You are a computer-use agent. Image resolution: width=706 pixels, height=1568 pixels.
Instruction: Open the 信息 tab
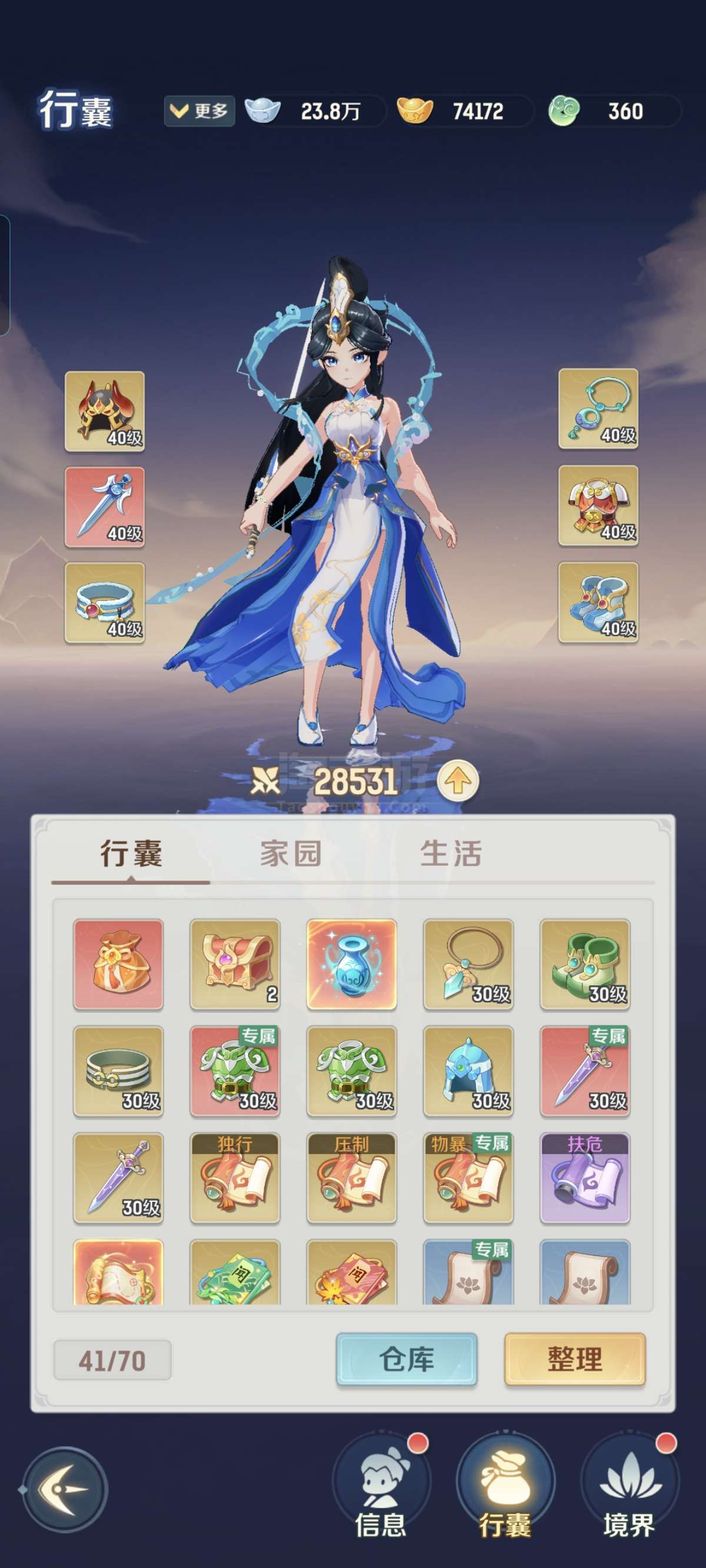click(x=382, y=1486)
